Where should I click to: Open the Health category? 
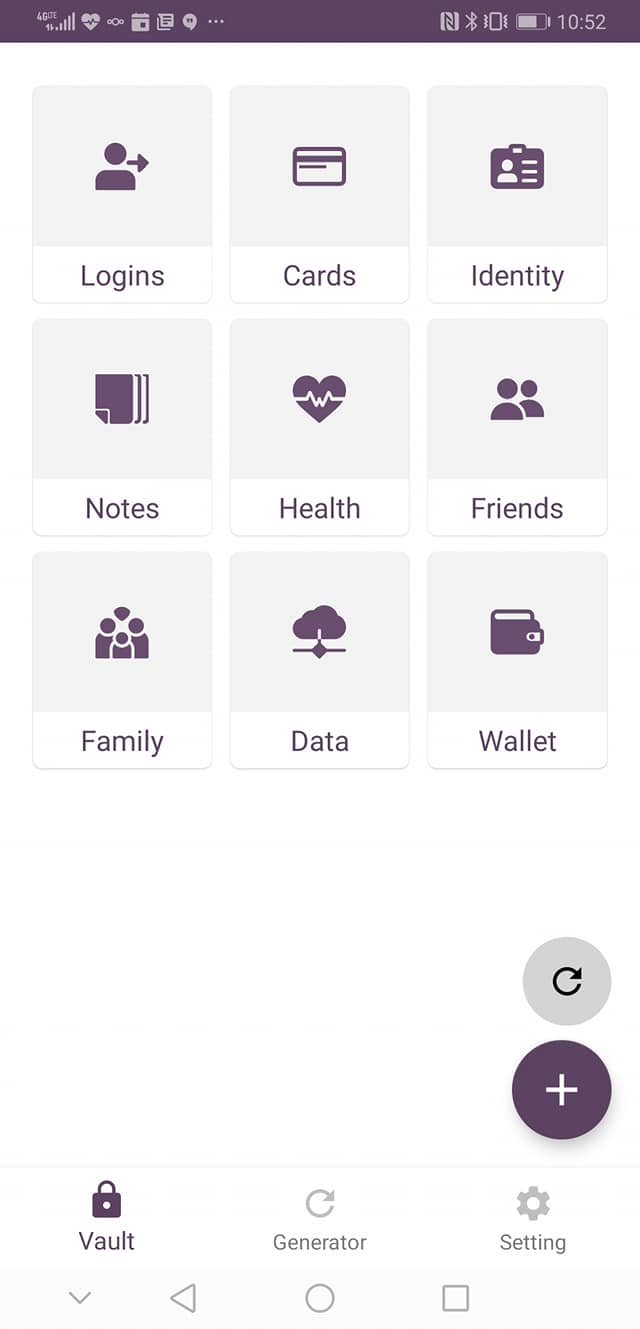click(x=319, y=427)
